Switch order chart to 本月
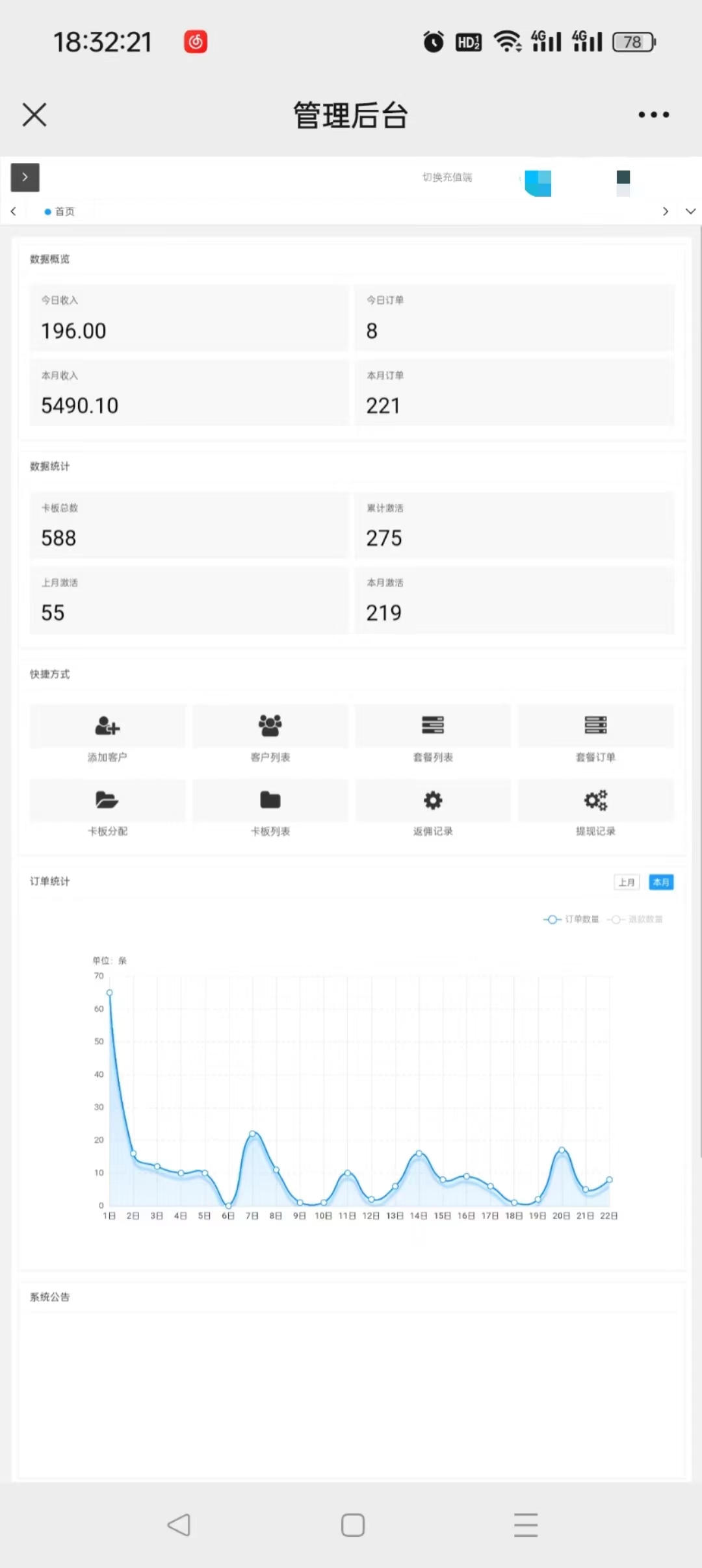The height and width of the screenshot is (1568, 702). coord(661,882)
